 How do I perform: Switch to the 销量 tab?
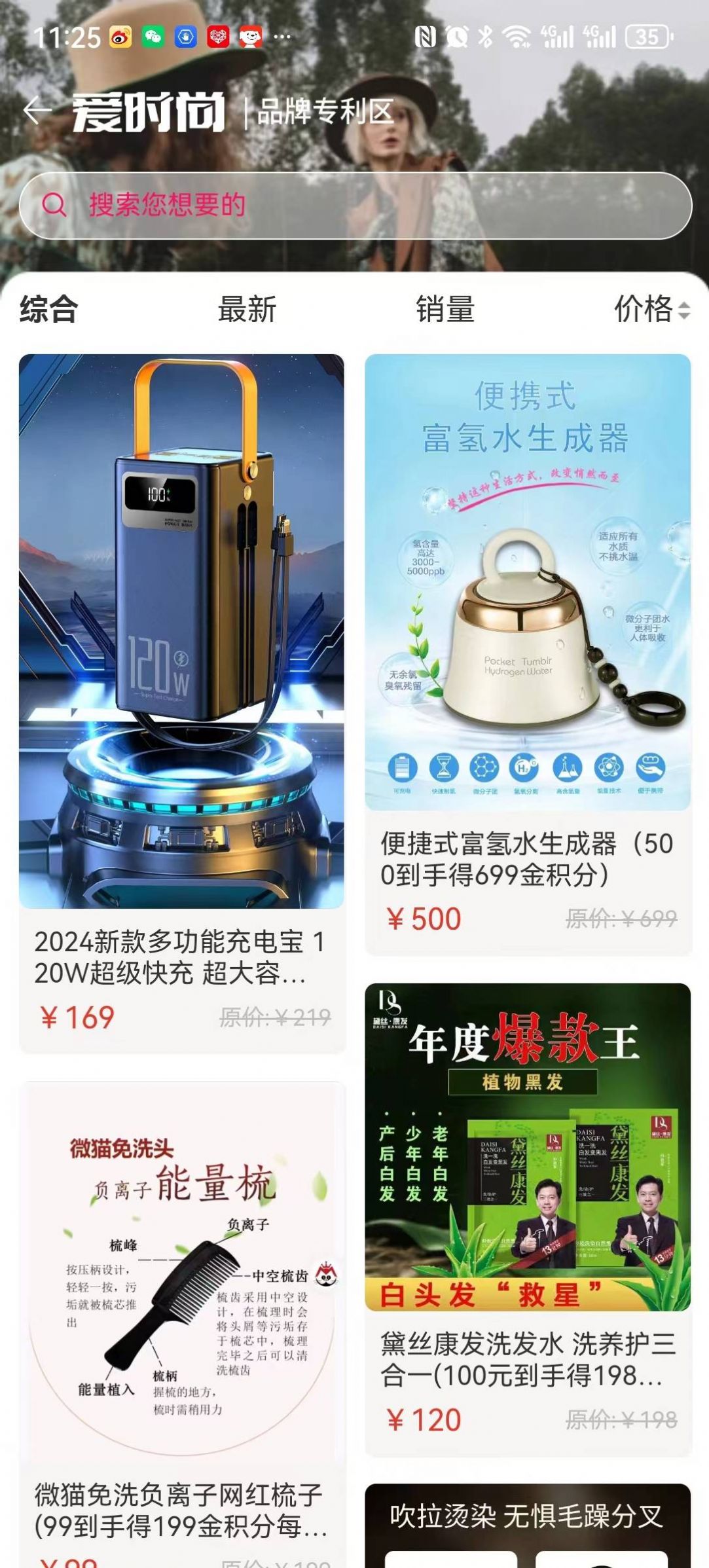pos(443,311)
